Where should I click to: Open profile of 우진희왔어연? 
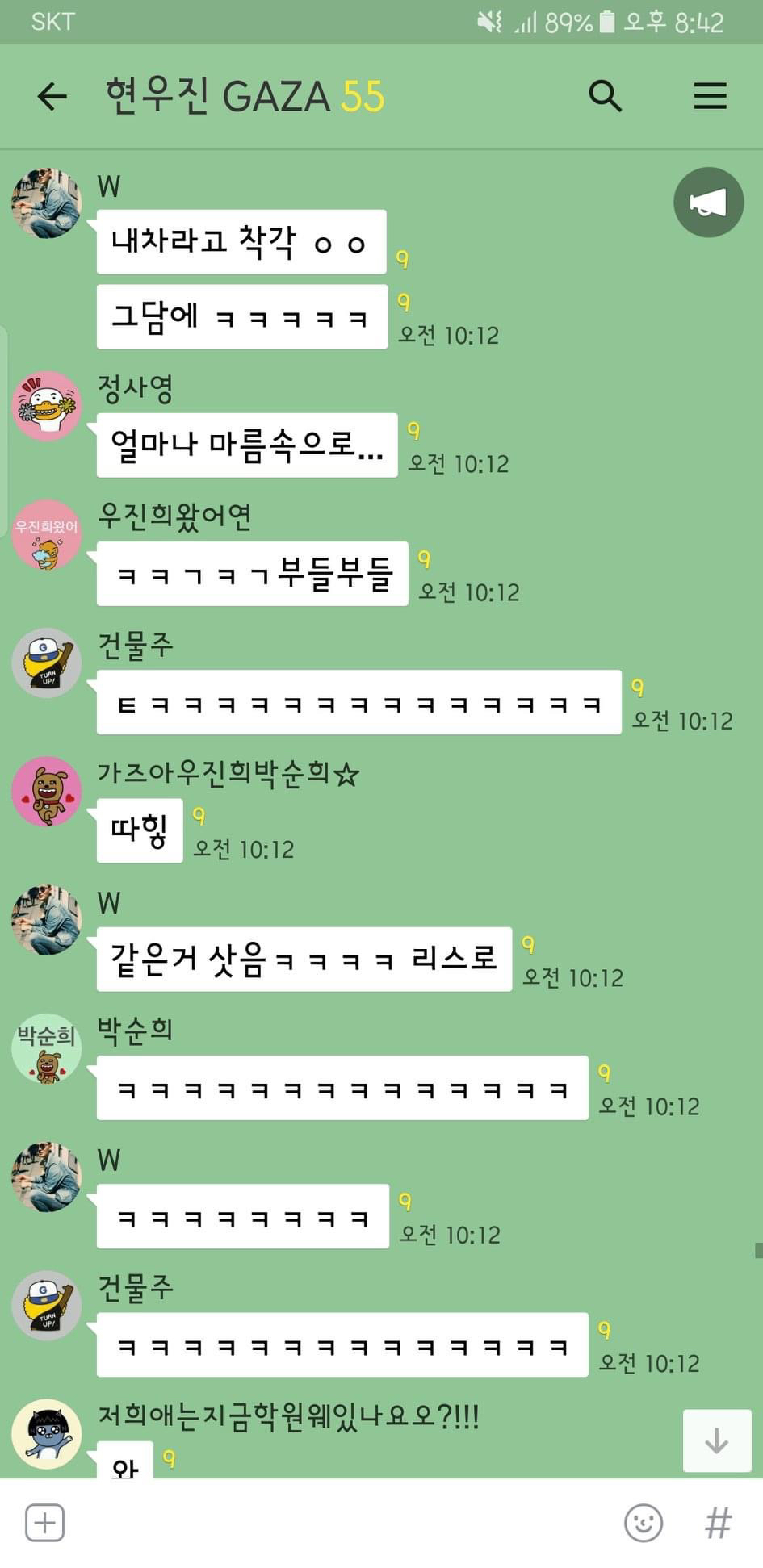(x=47, y=534)
